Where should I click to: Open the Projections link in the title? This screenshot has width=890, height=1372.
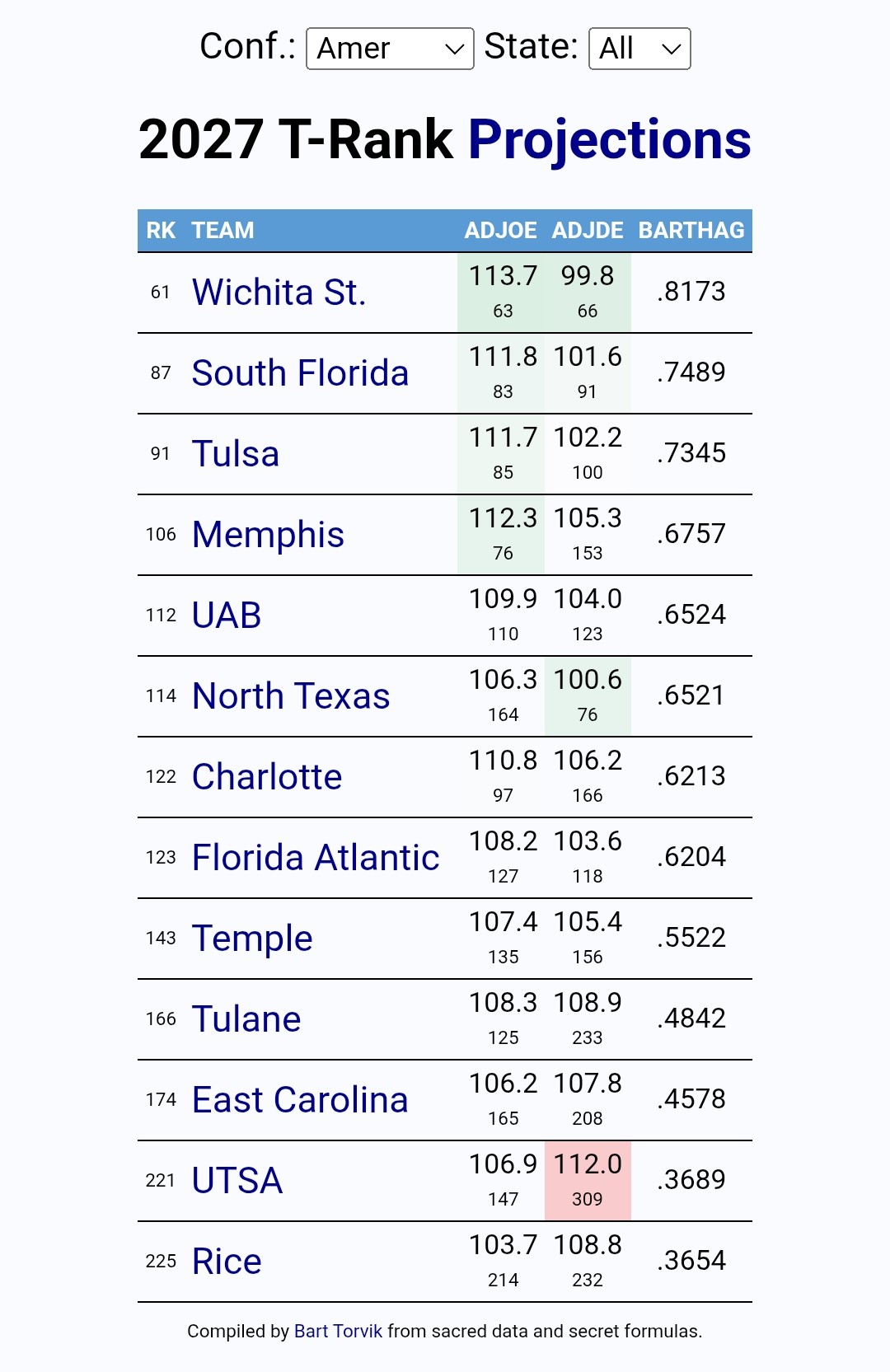coord(609,139)
